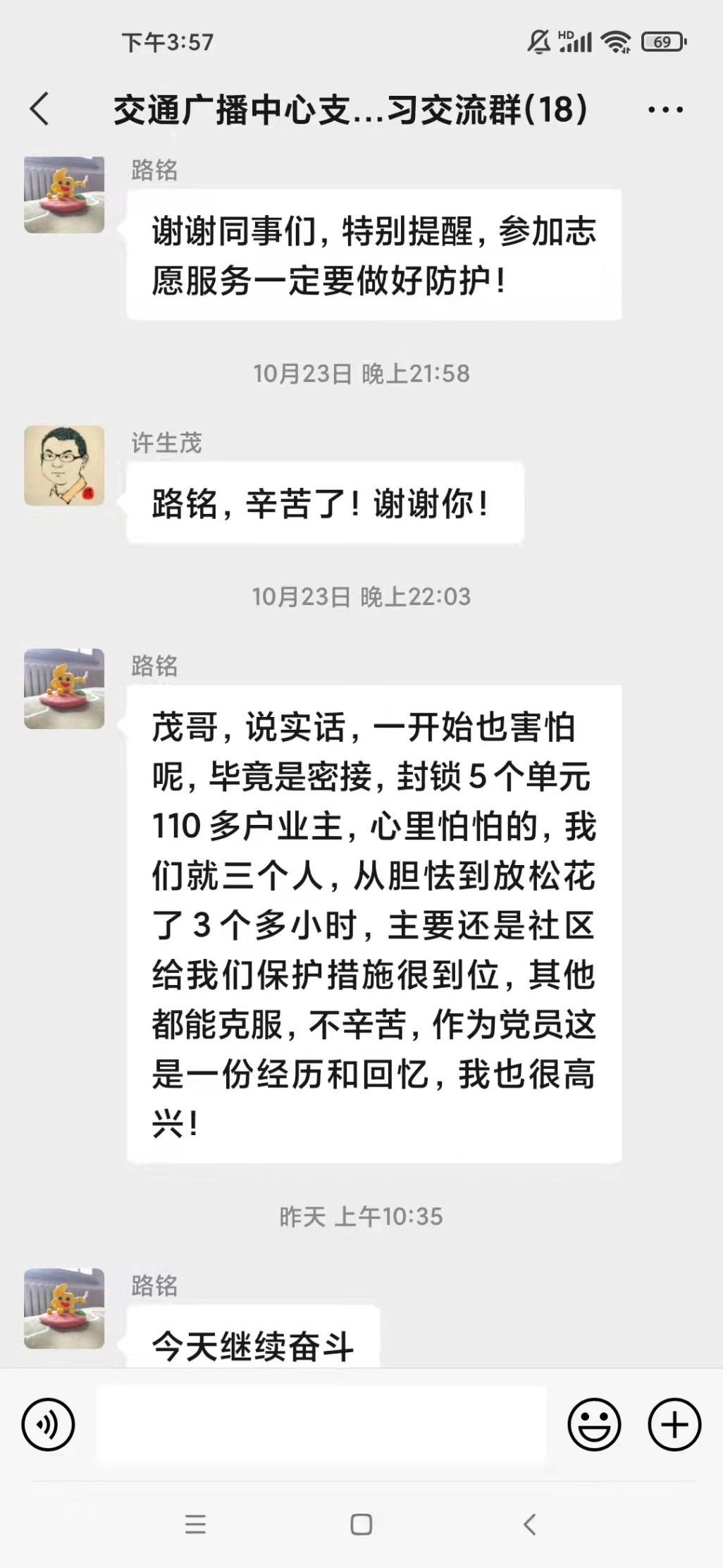Open 路铭's avatar beside 谢谢同事们 message
This screenshot has height=1568, width=723.
point(64,195)
